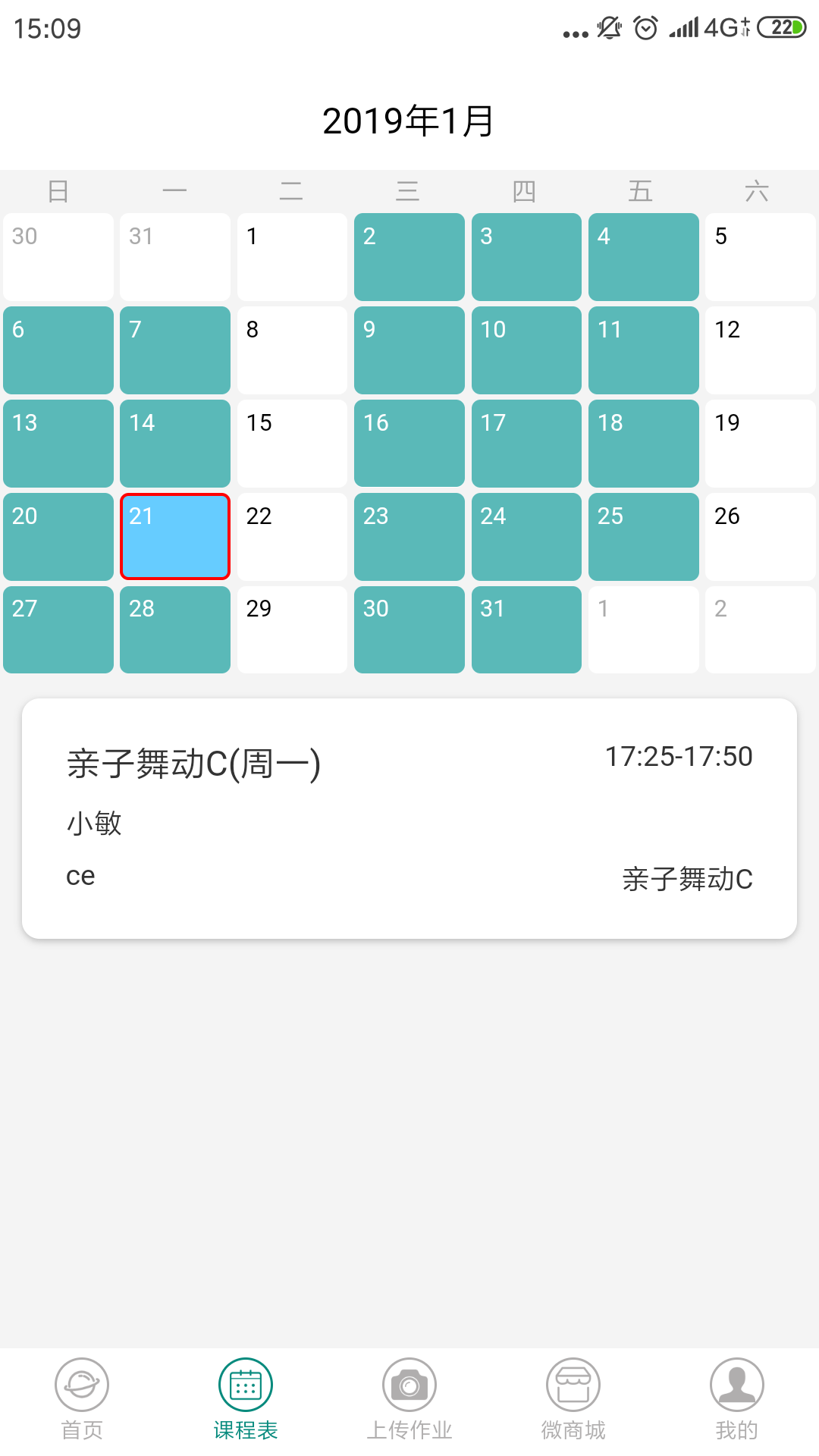The height and width of the screenshot is (1456, 819).
Task: Tap date 10 in the calendar
Action: (526, 350)
